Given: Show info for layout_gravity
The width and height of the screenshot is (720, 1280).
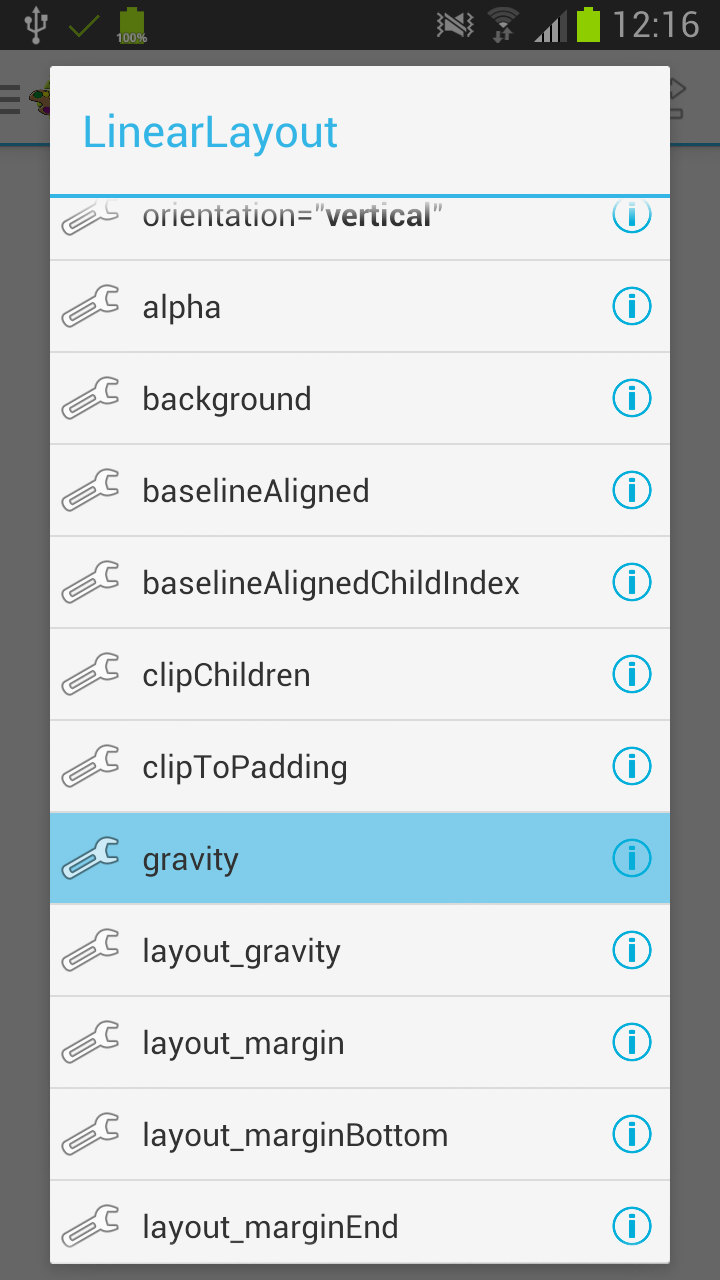Looking at the screenshot, I should click(x=631, y=950).
